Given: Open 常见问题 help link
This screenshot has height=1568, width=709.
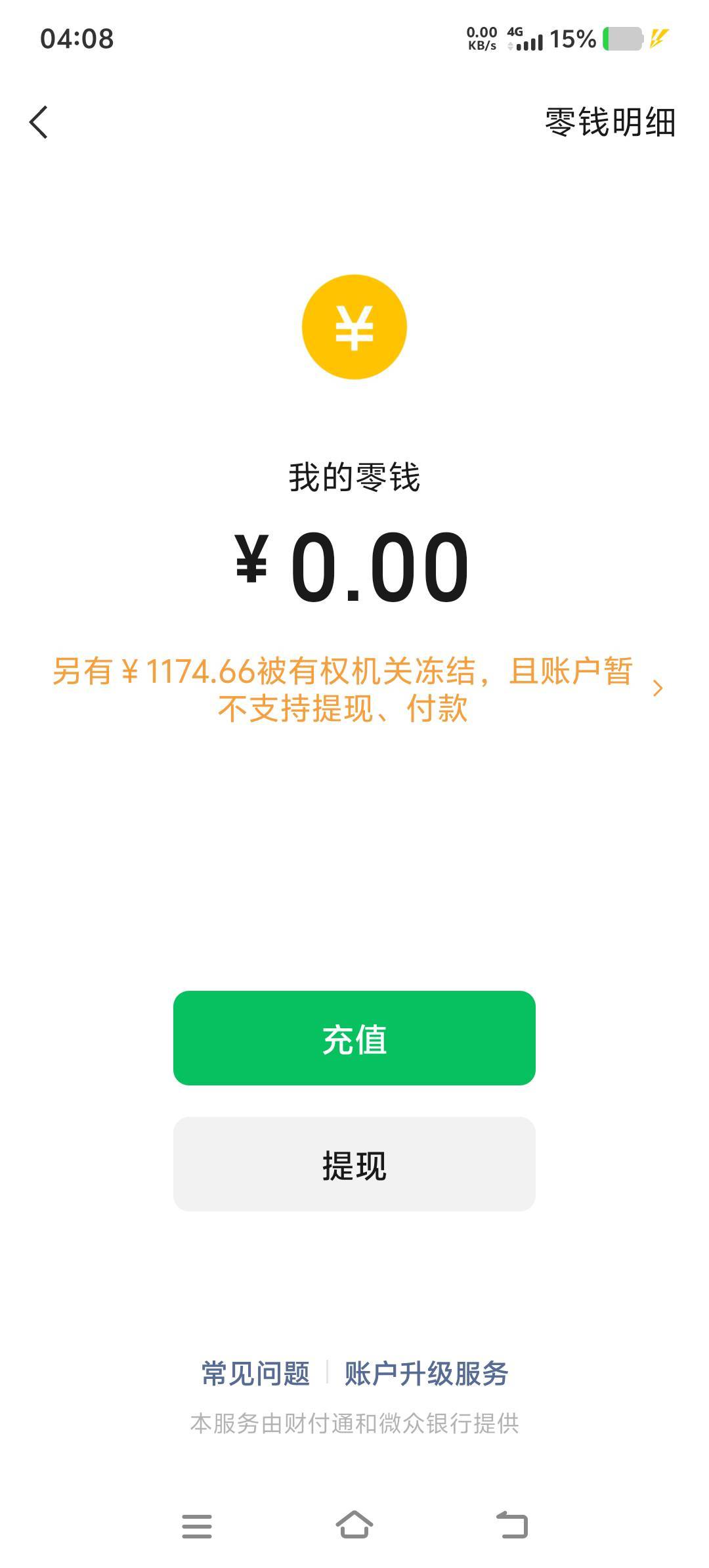Looking at the screenshot, I should point(255,1374).
